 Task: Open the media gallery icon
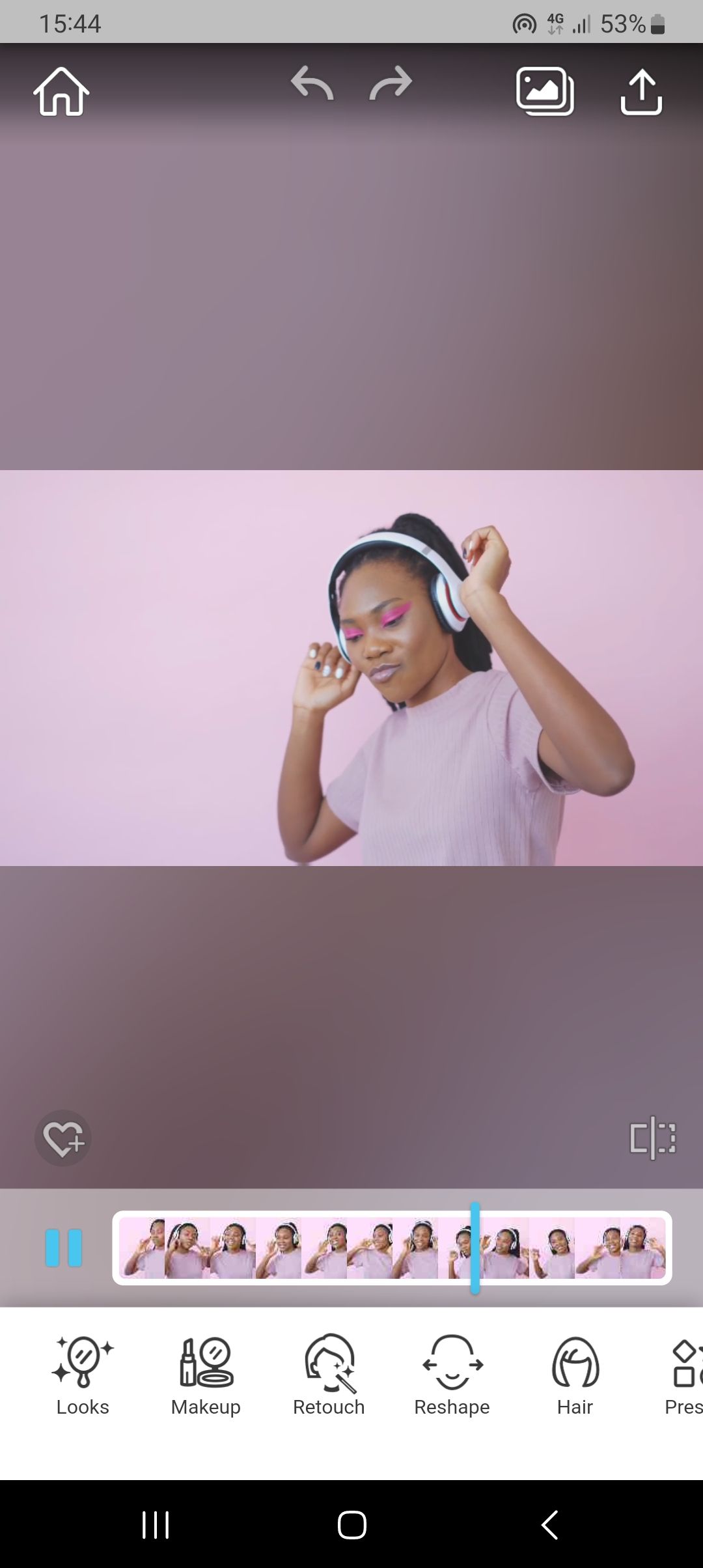(545, 92)
